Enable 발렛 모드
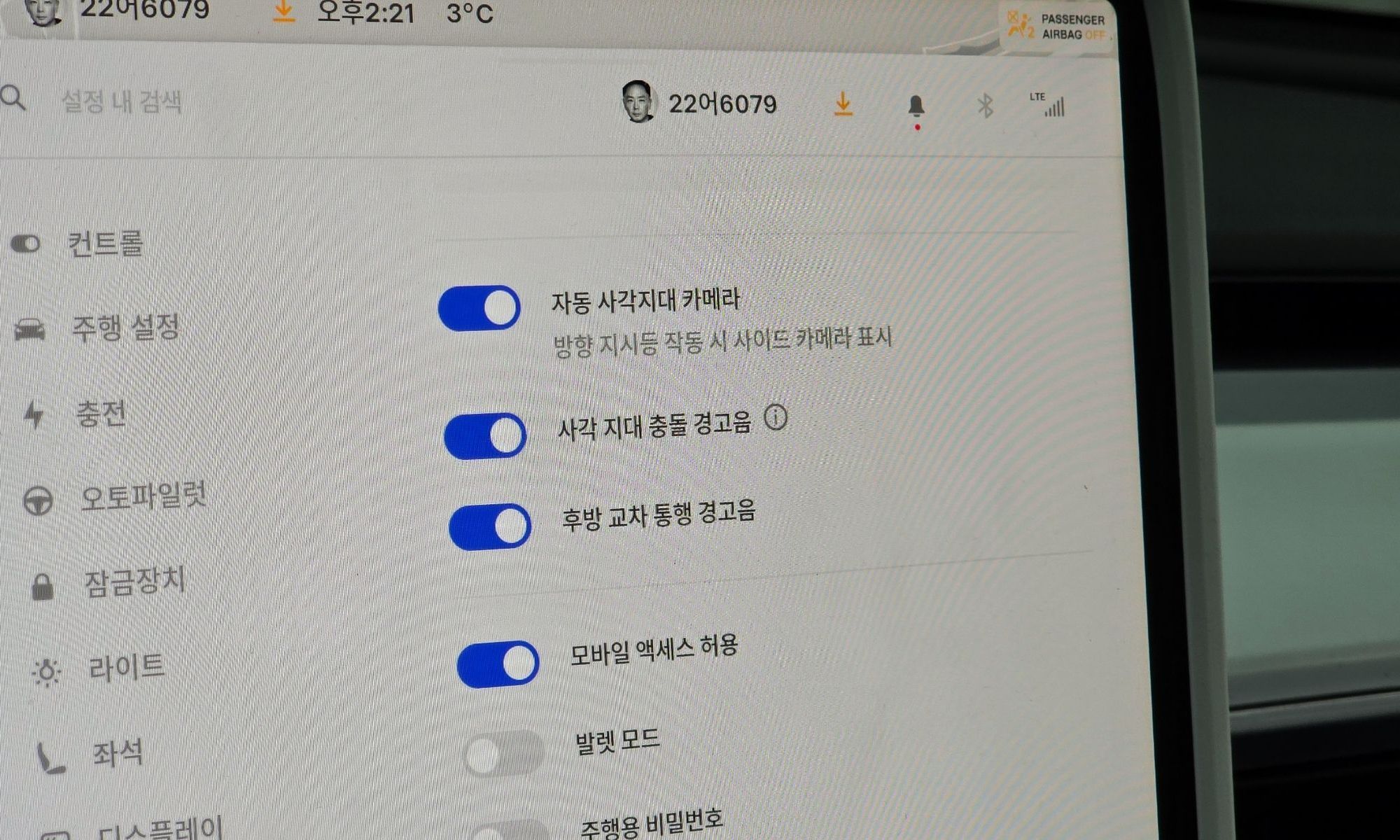Viewport: 1400px width, 840px height. click(503, 755)
